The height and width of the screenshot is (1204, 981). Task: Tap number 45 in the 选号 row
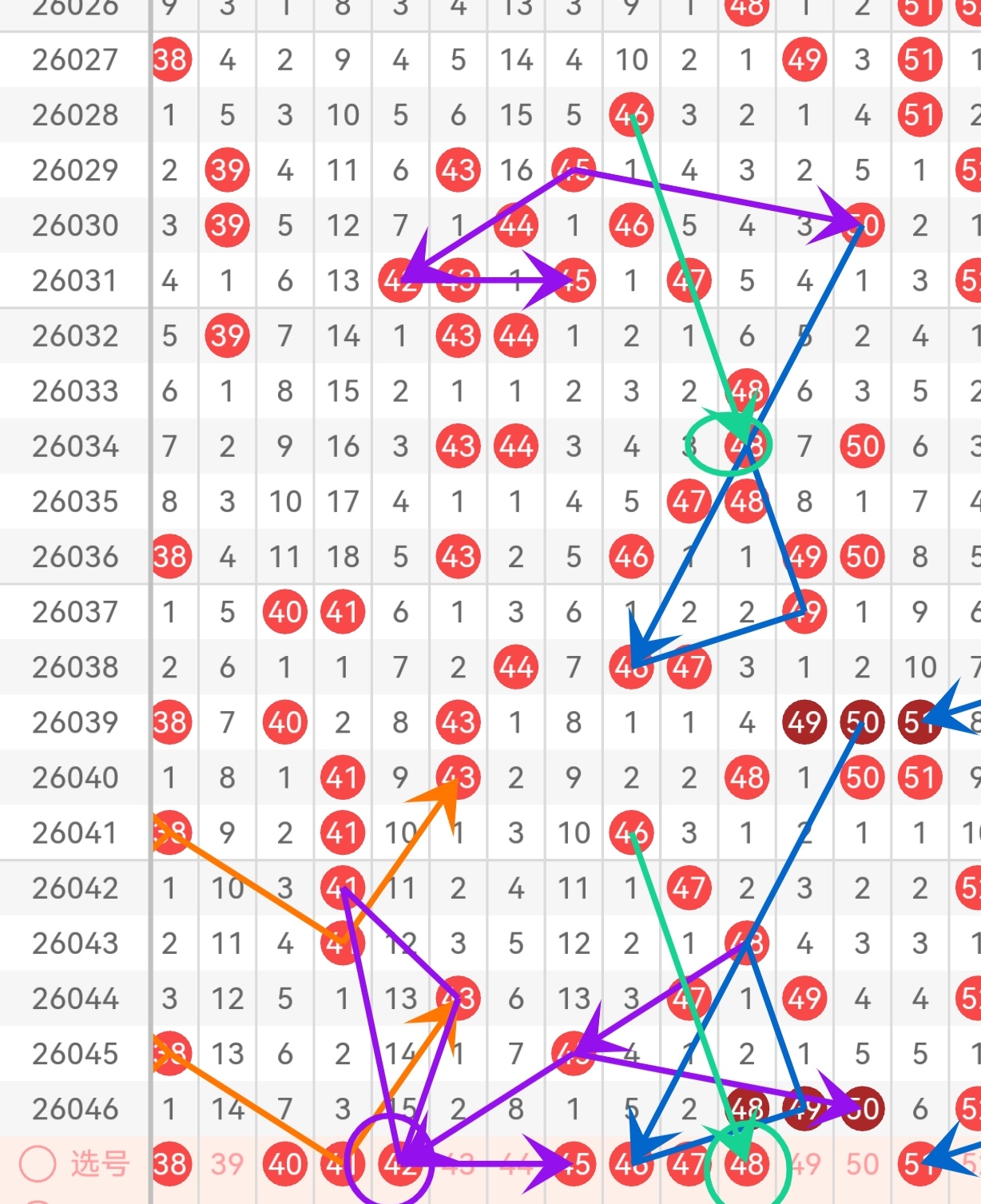pyautogui.click(x=574, y=1164)
